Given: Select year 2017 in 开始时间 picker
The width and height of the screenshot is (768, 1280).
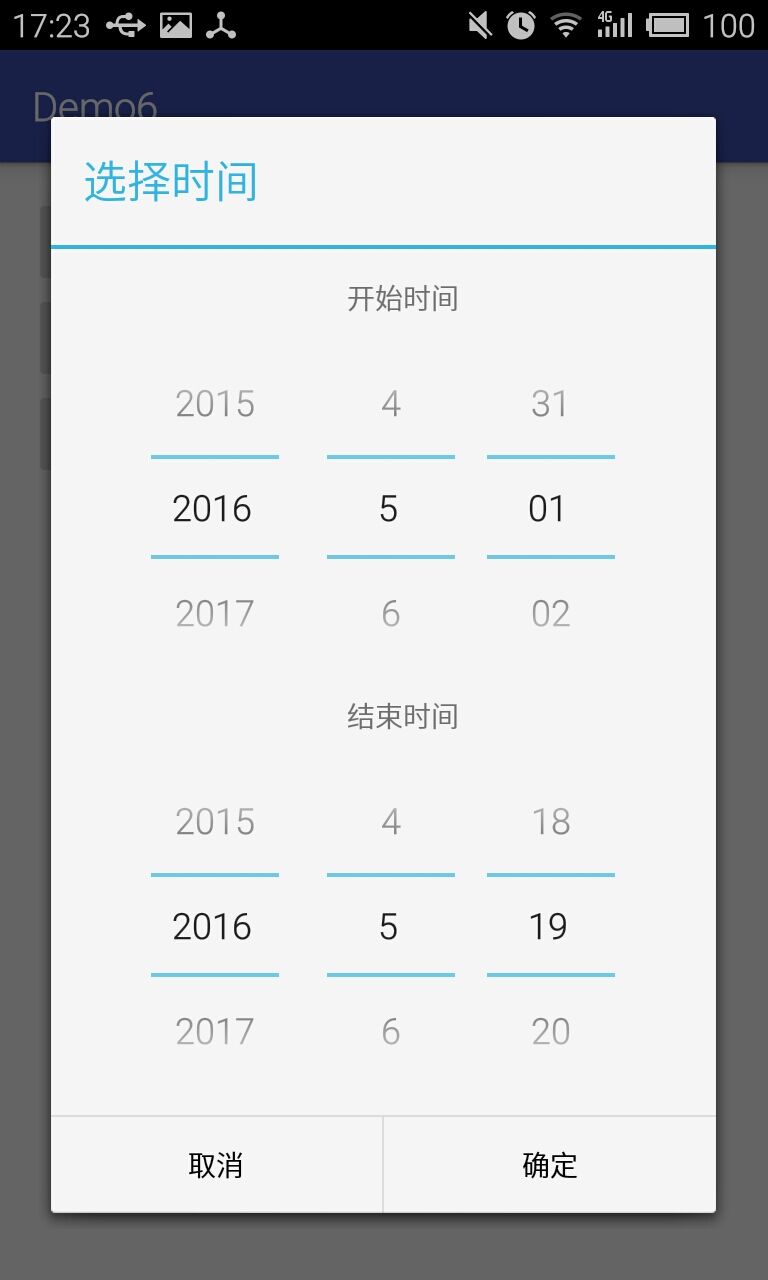Looking at the screenshot, I should click(215, 613).
